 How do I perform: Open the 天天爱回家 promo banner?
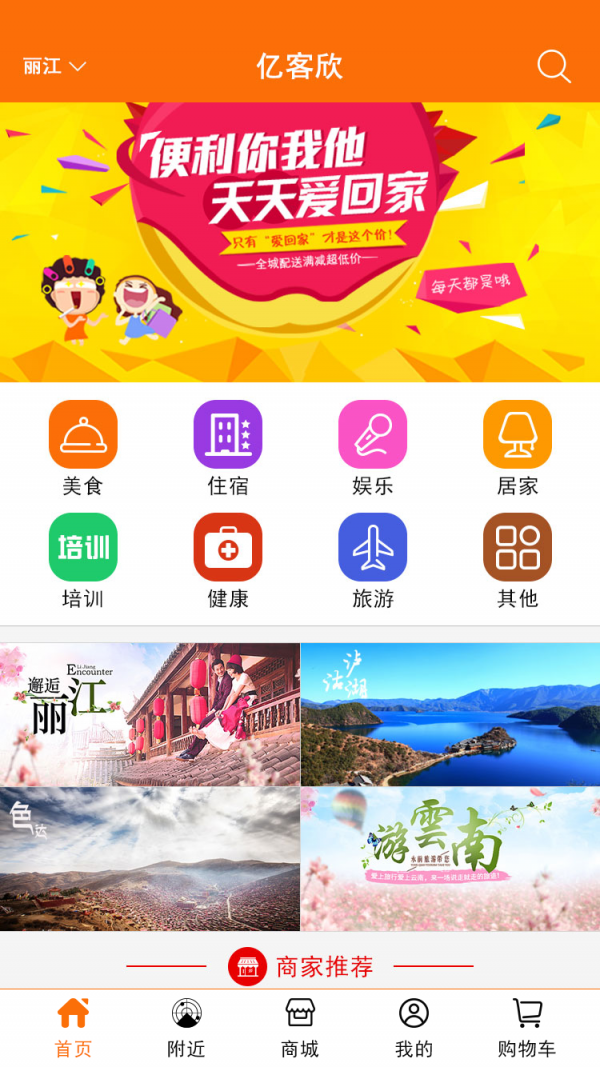[x=300, y=242]
